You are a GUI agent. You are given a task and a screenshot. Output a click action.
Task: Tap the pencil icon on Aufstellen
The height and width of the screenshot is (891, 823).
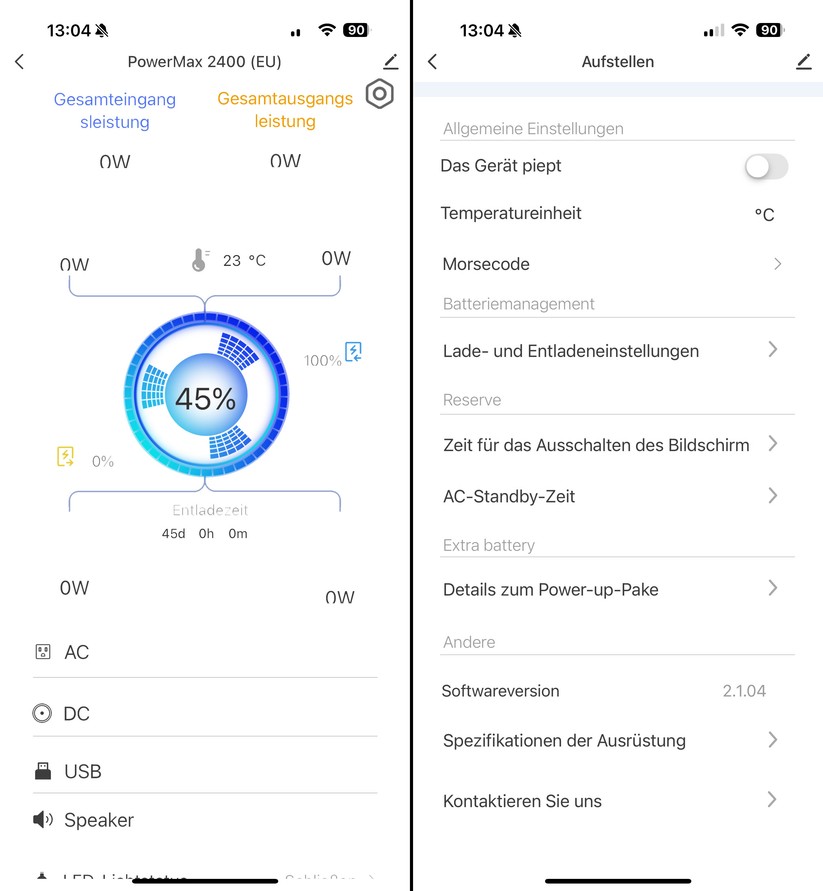(803, 62)
